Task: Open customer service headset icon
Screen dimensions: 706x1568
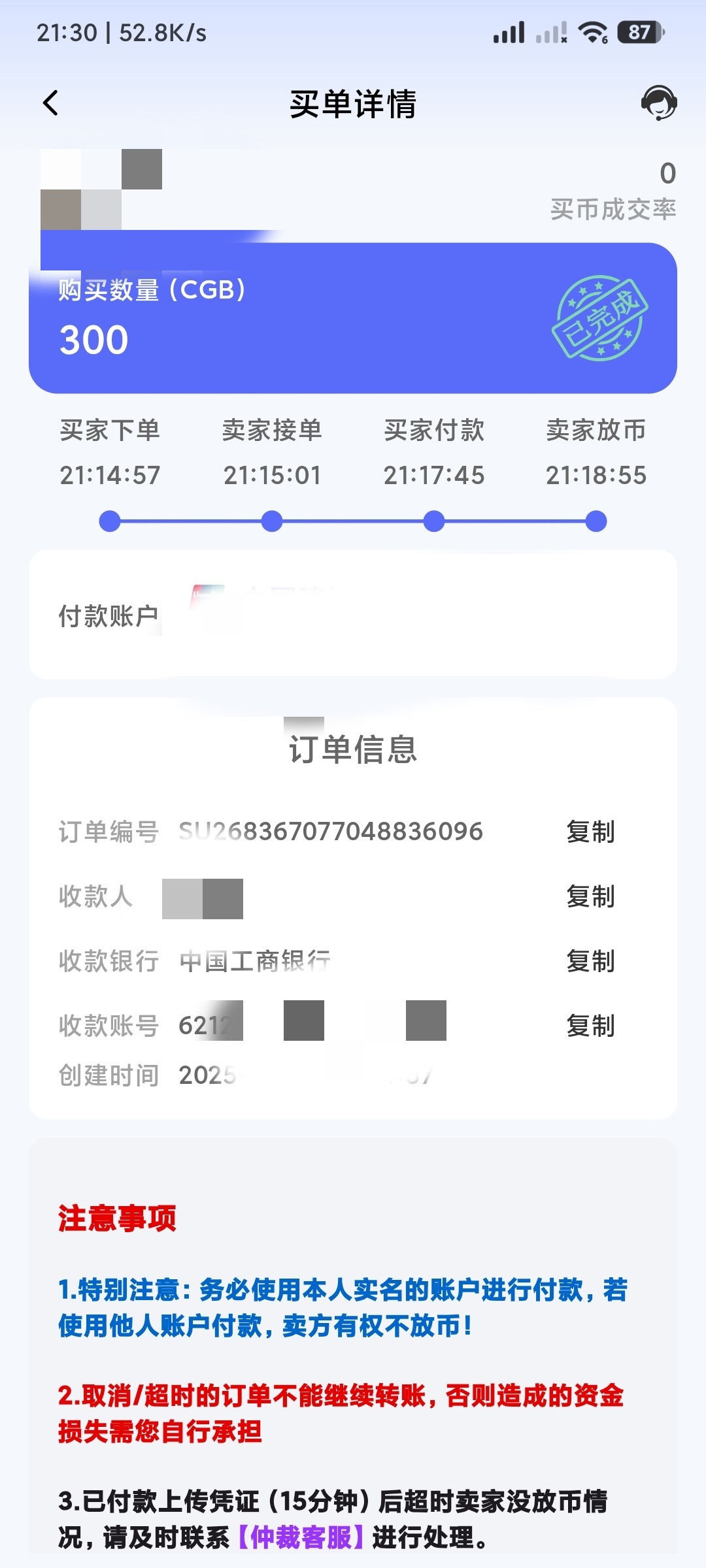Action: pyautogui.click(x=658, y=103)
